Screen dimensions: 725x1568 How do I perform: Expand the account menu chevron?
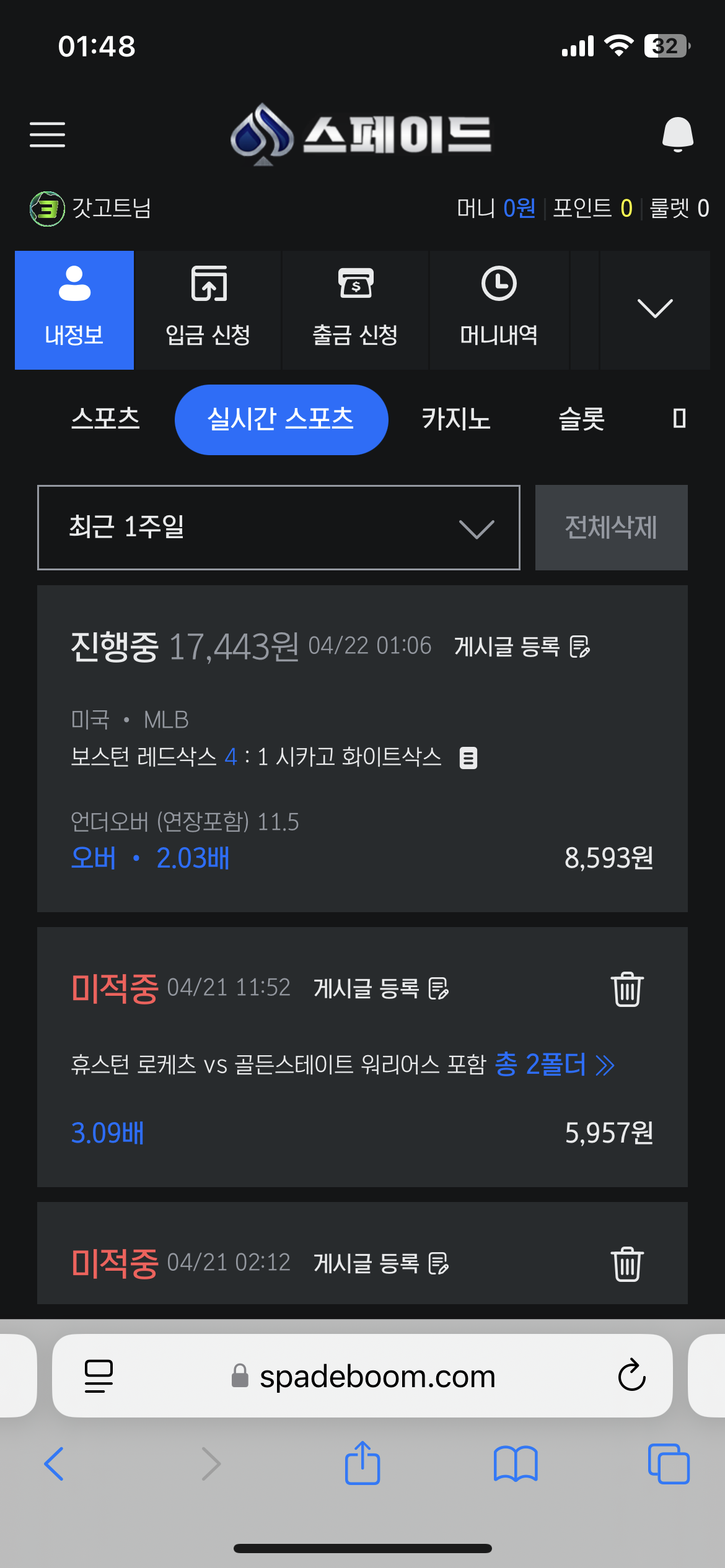(655, 309)
